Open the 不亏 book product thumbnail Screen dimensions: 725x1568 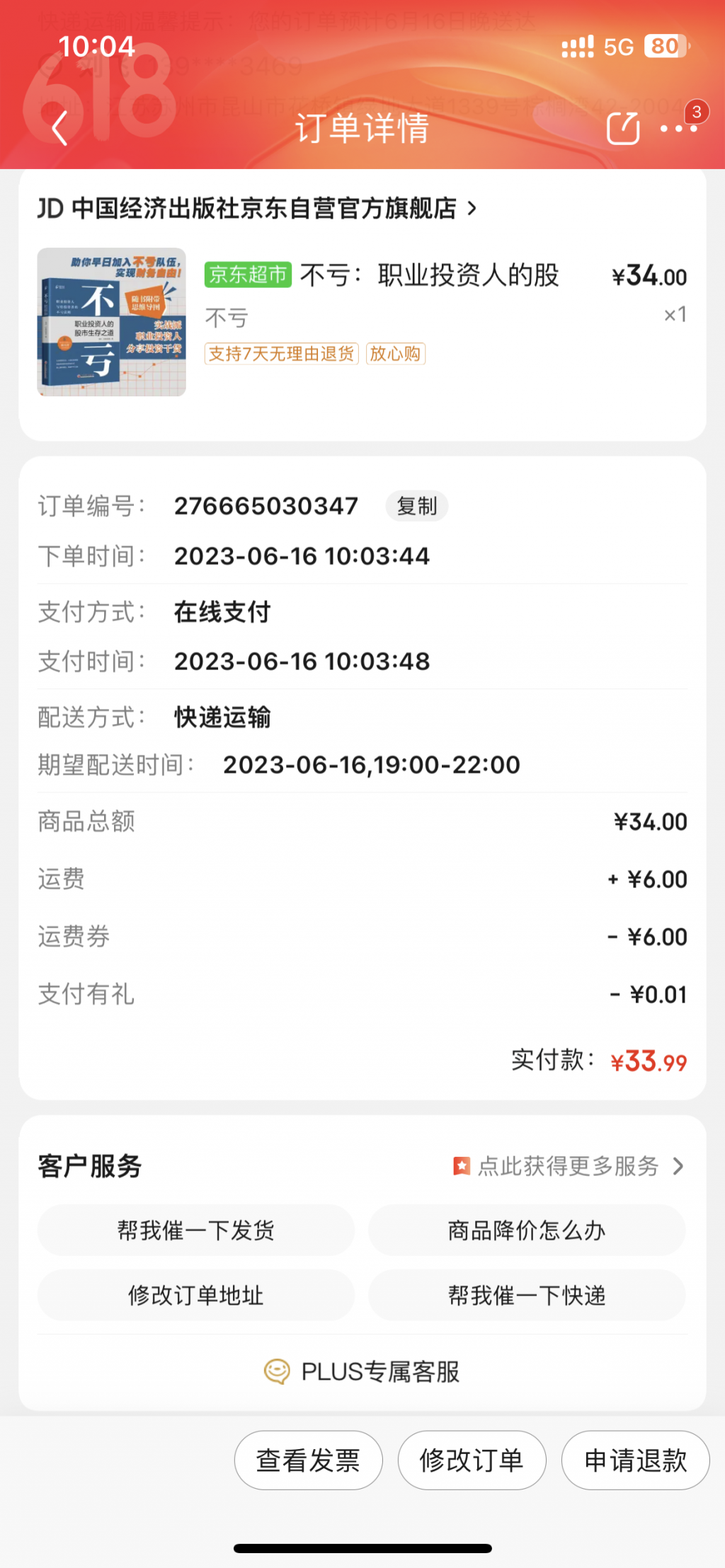[112, 322]
